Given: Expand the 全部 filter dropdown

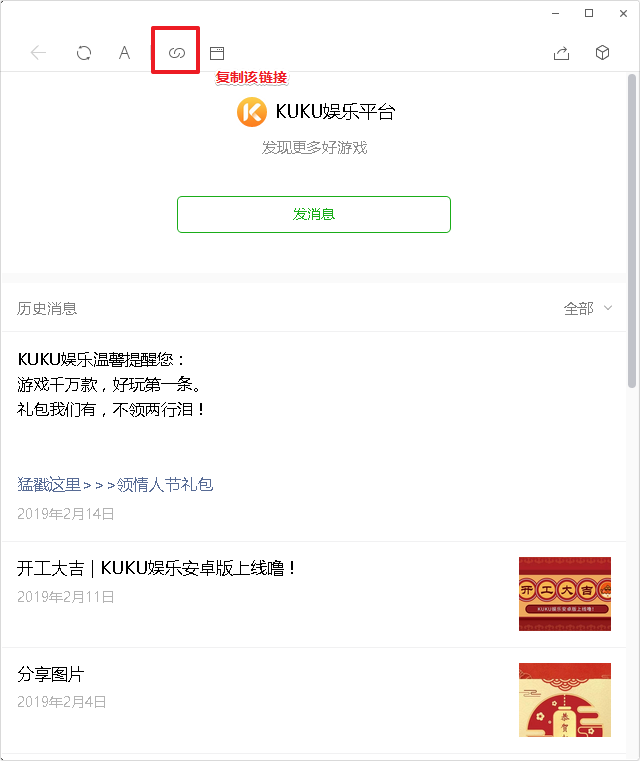Looking at the screenshot, I should 588,308.
